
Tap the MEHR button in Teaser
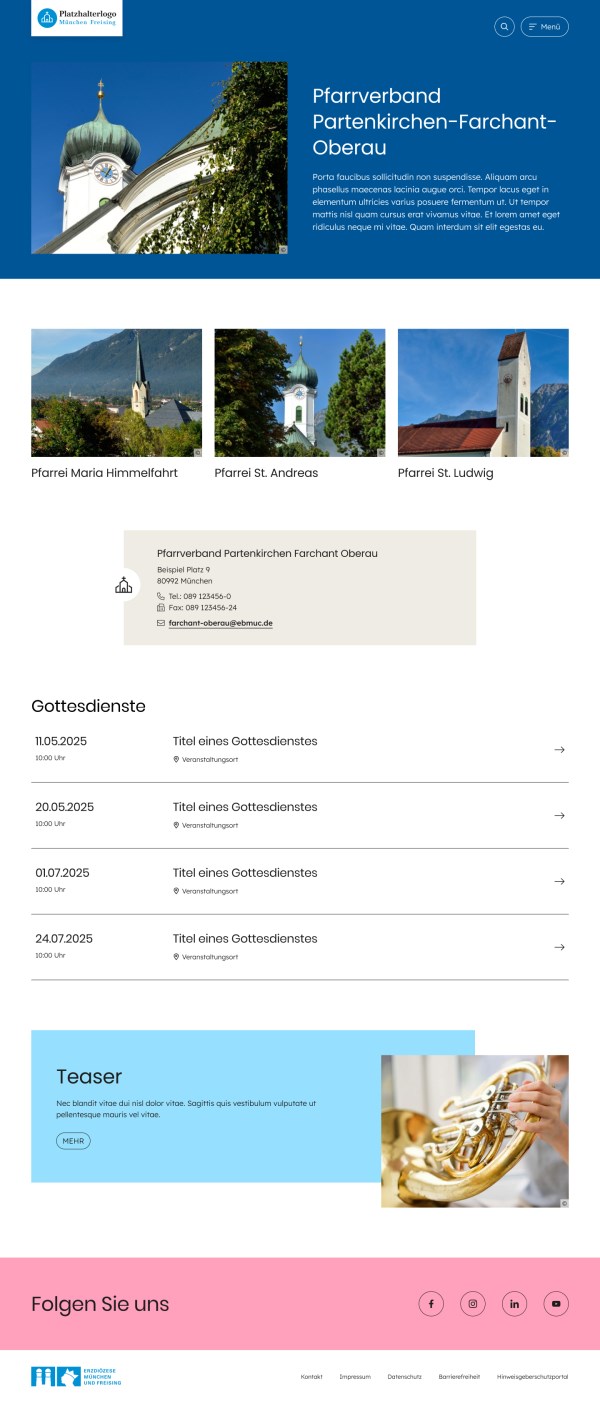(73, 1141)
